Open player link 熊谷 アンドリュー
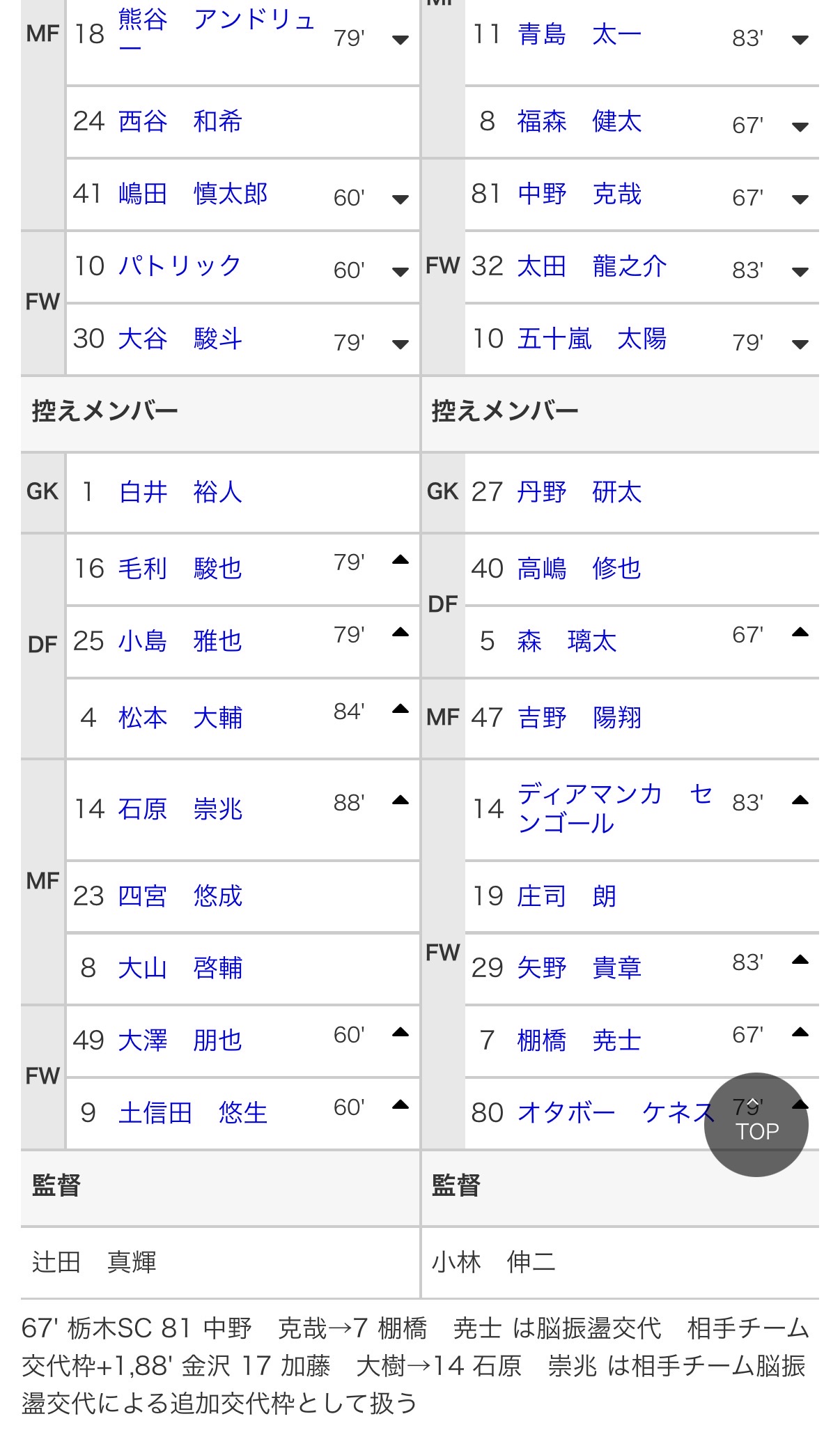 tap(216, 21)
